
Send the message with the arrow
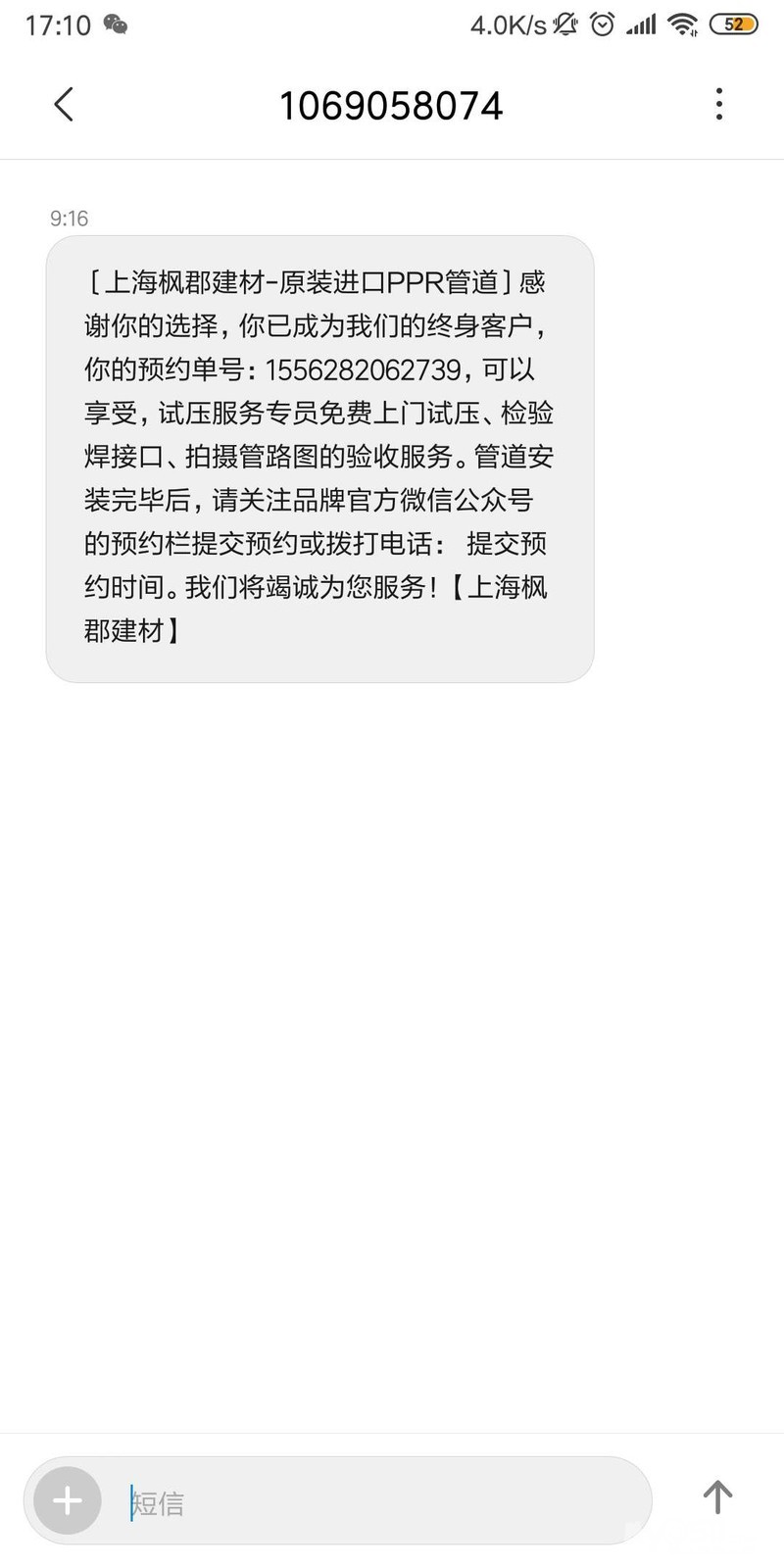point(717,1496)
